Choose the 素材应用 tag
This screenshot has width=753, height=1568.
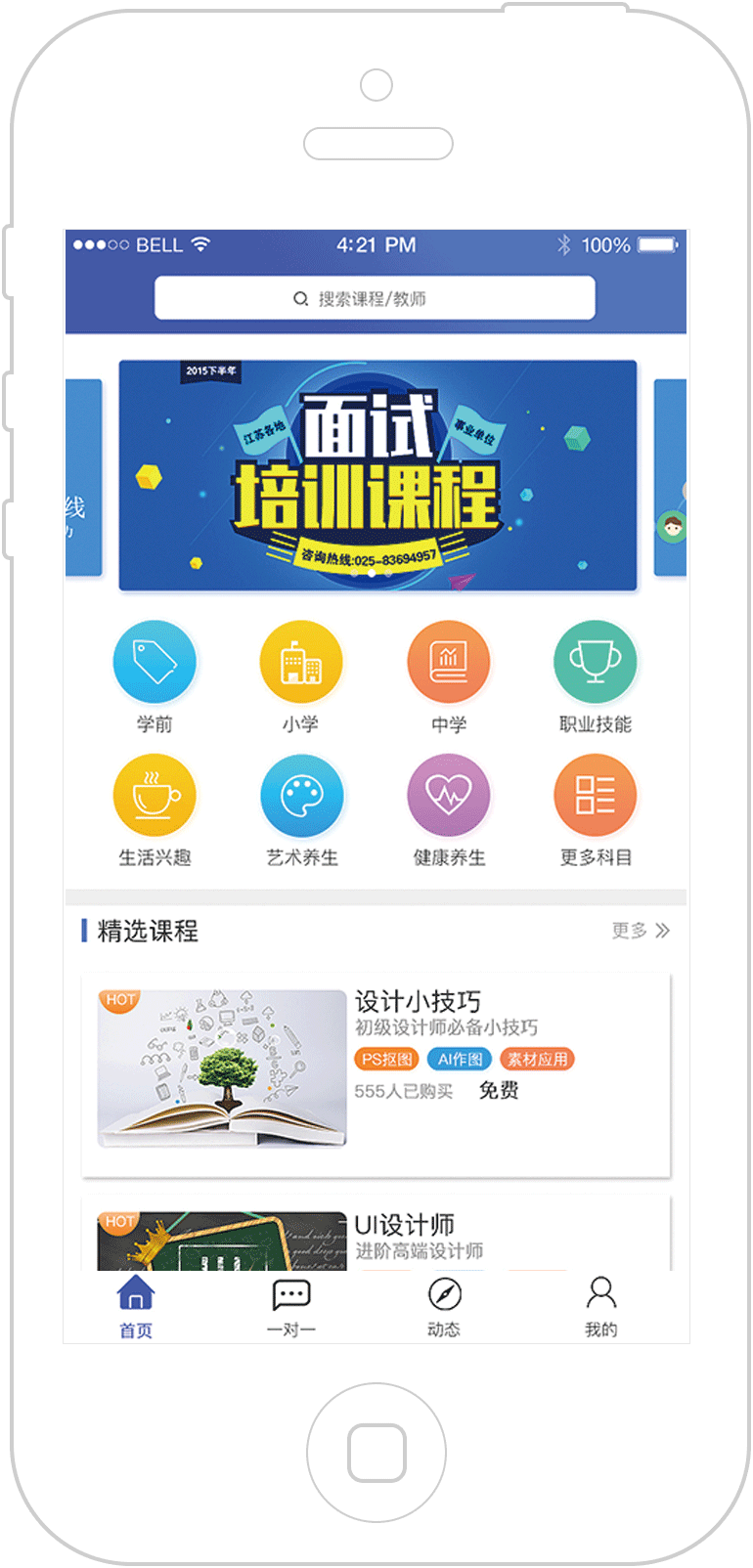[537, 1059]
